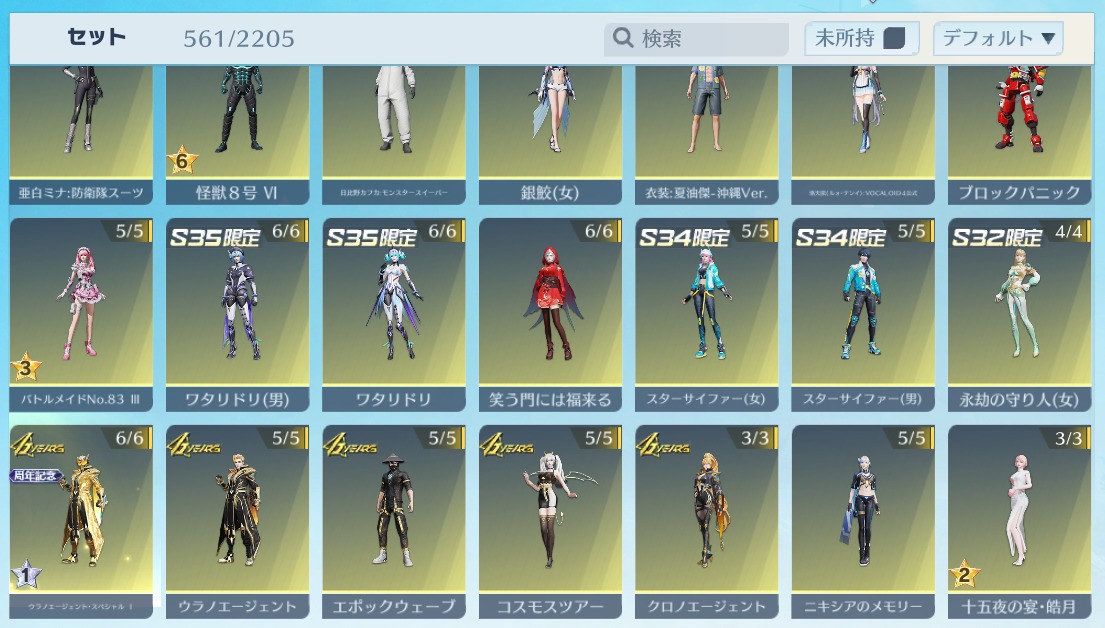The height and width of the screenshot is (628, 1105).
Task: Select スターサイファー(女) set card
Action: pyautogui.click(x=706, y=315)
